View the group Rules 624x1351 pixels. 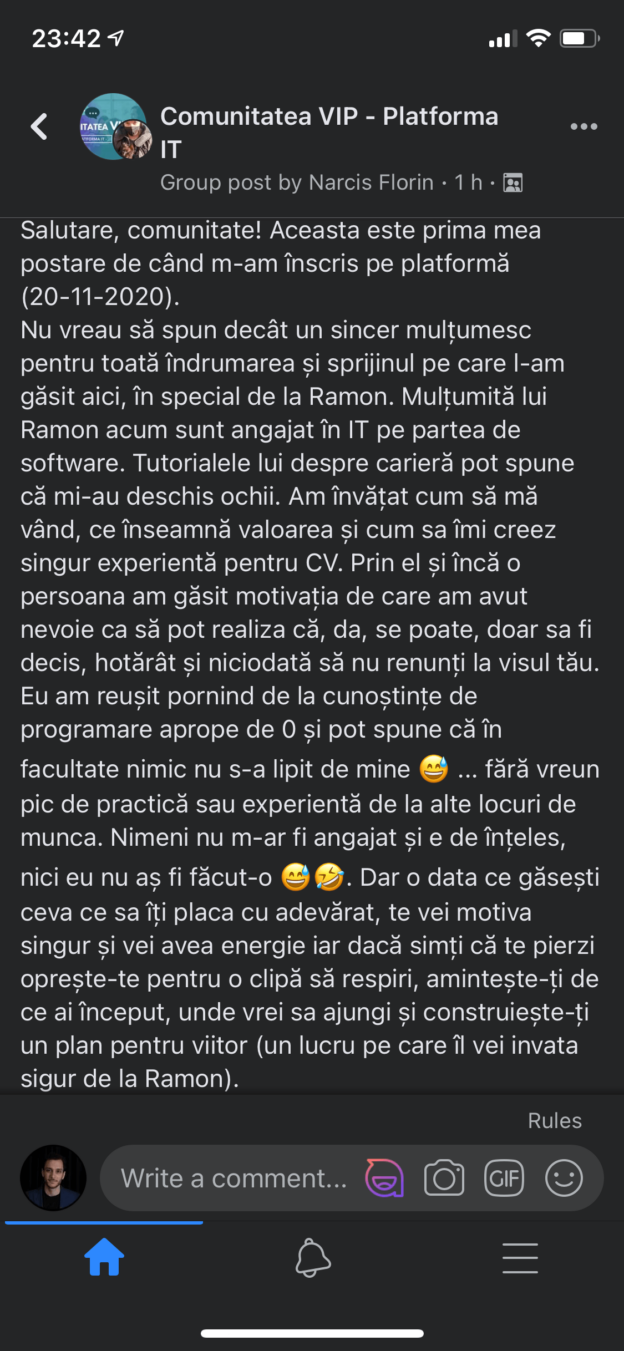554,1121
